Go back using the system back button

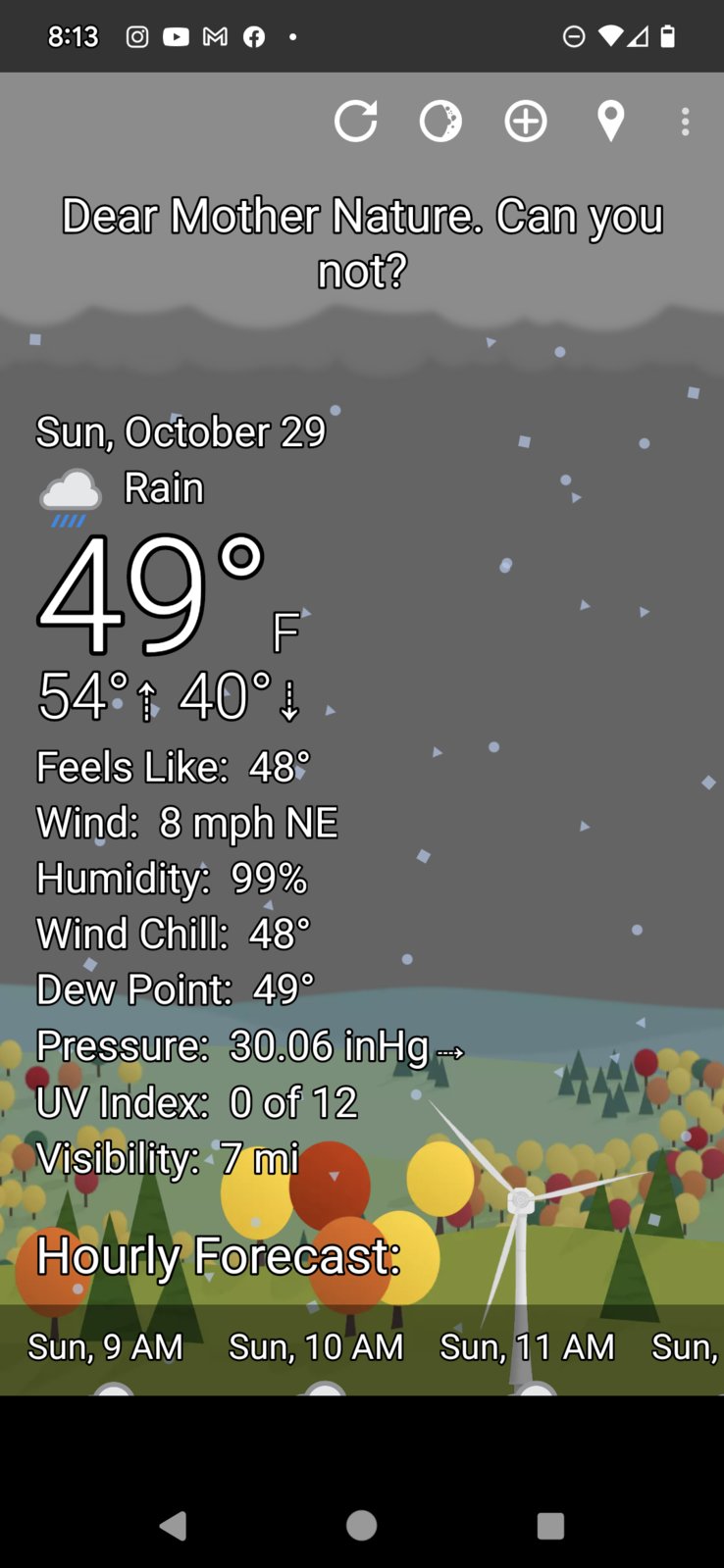pos(174,1525)
